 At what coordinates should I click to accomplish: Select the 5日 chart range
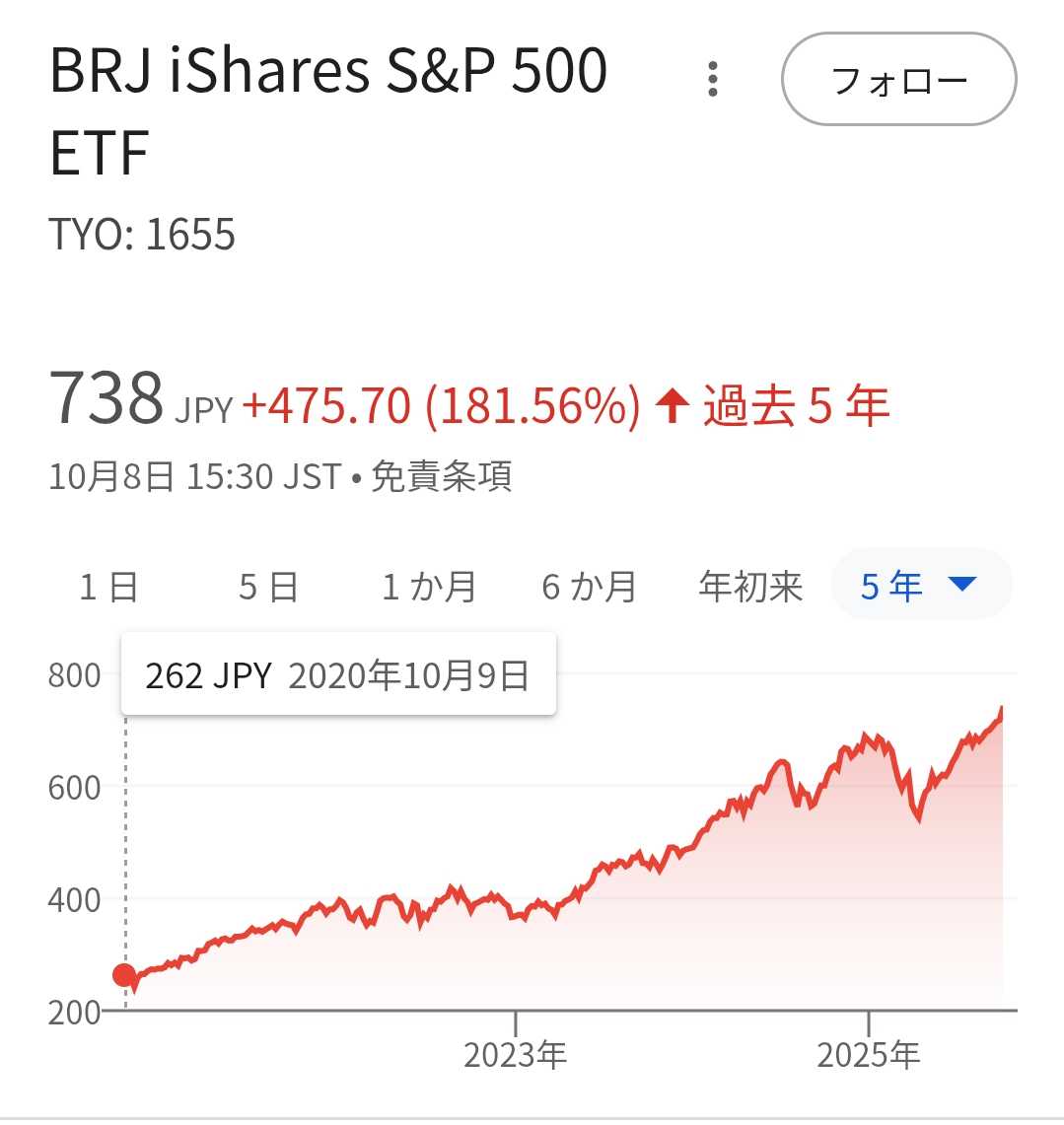pos(268,587)
